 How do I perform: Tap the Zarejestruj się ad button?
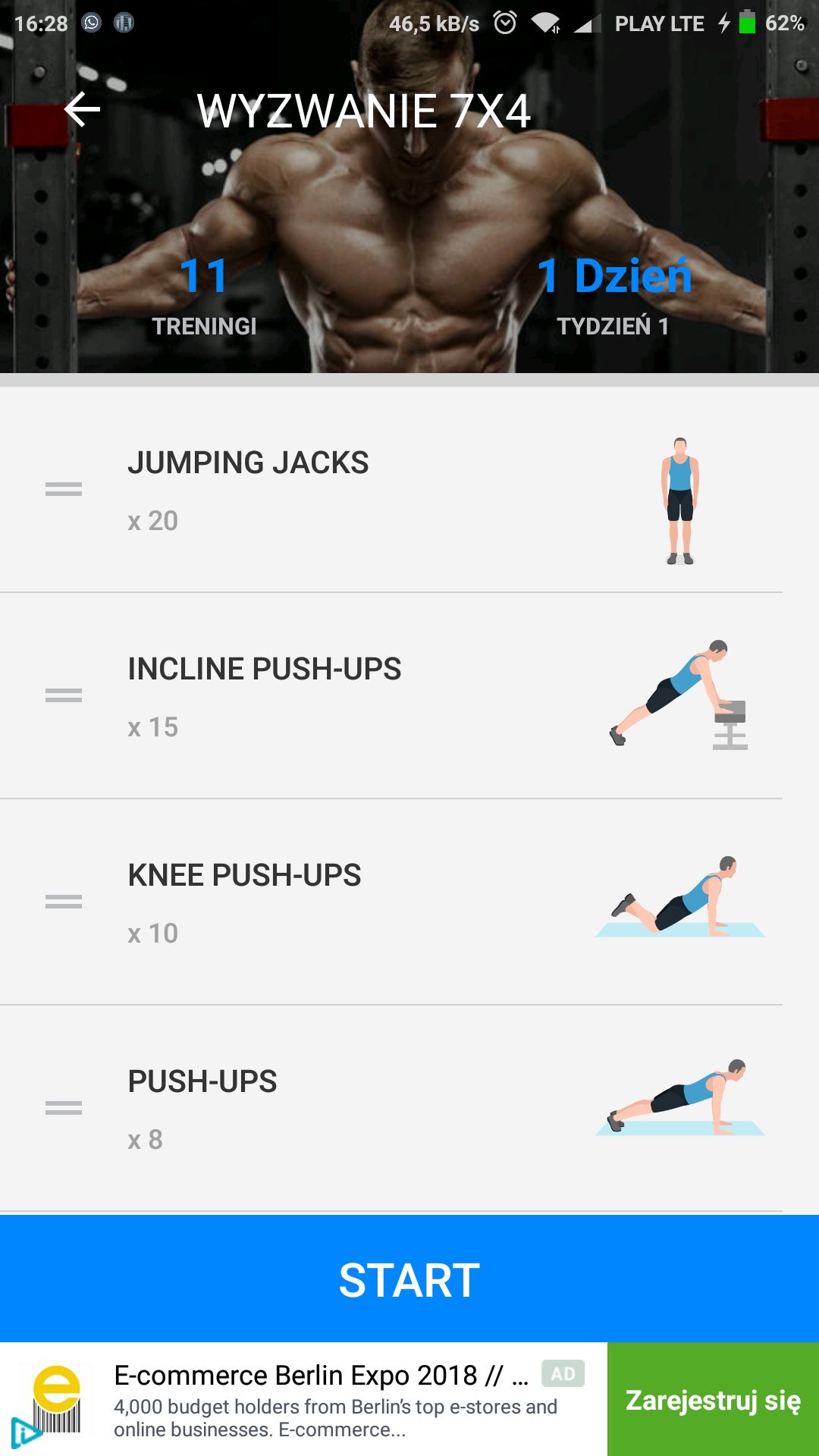[x=713, y=1400]
